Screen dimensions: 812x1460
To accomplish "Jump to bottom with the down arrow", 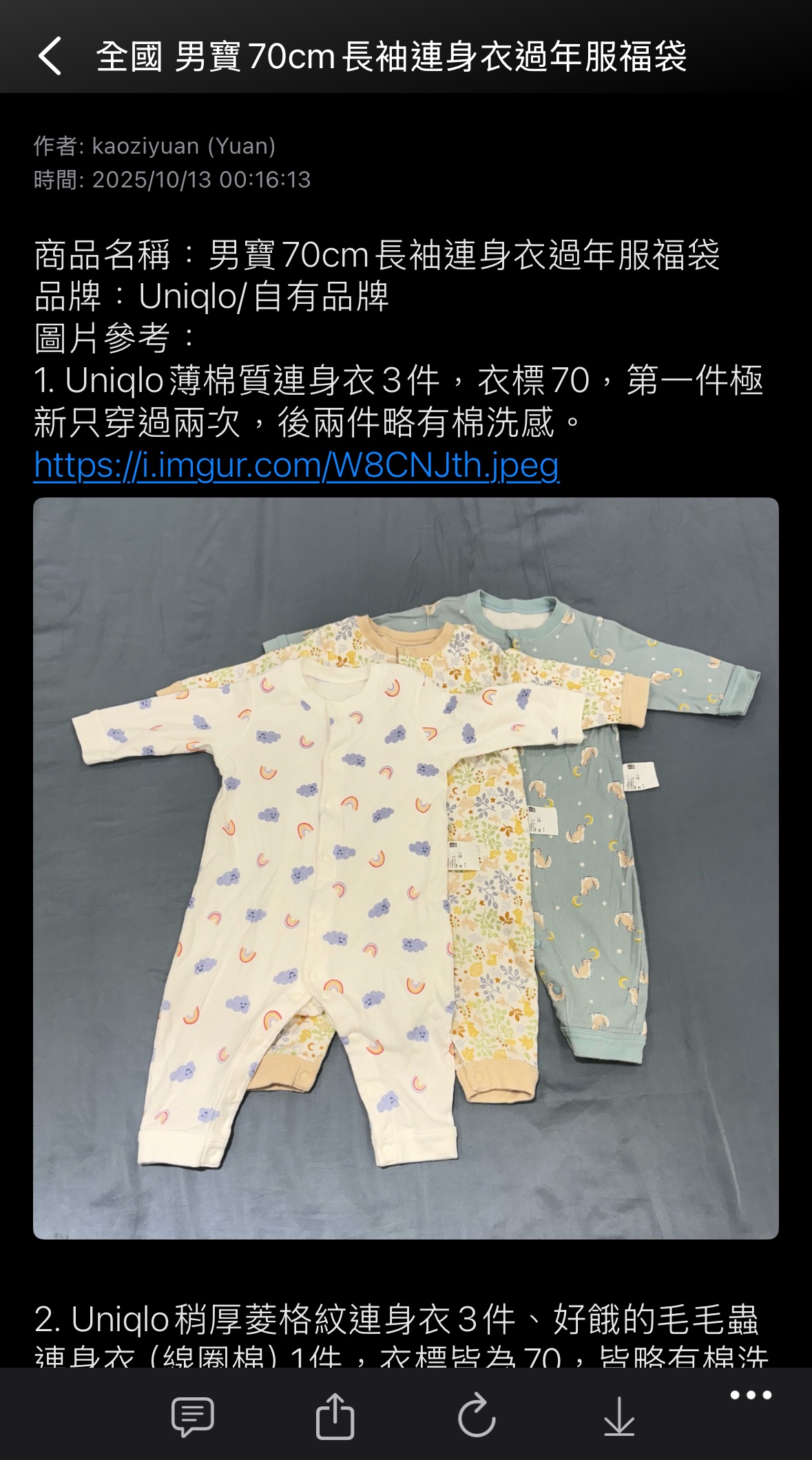I will click(x=618, y=1417).
